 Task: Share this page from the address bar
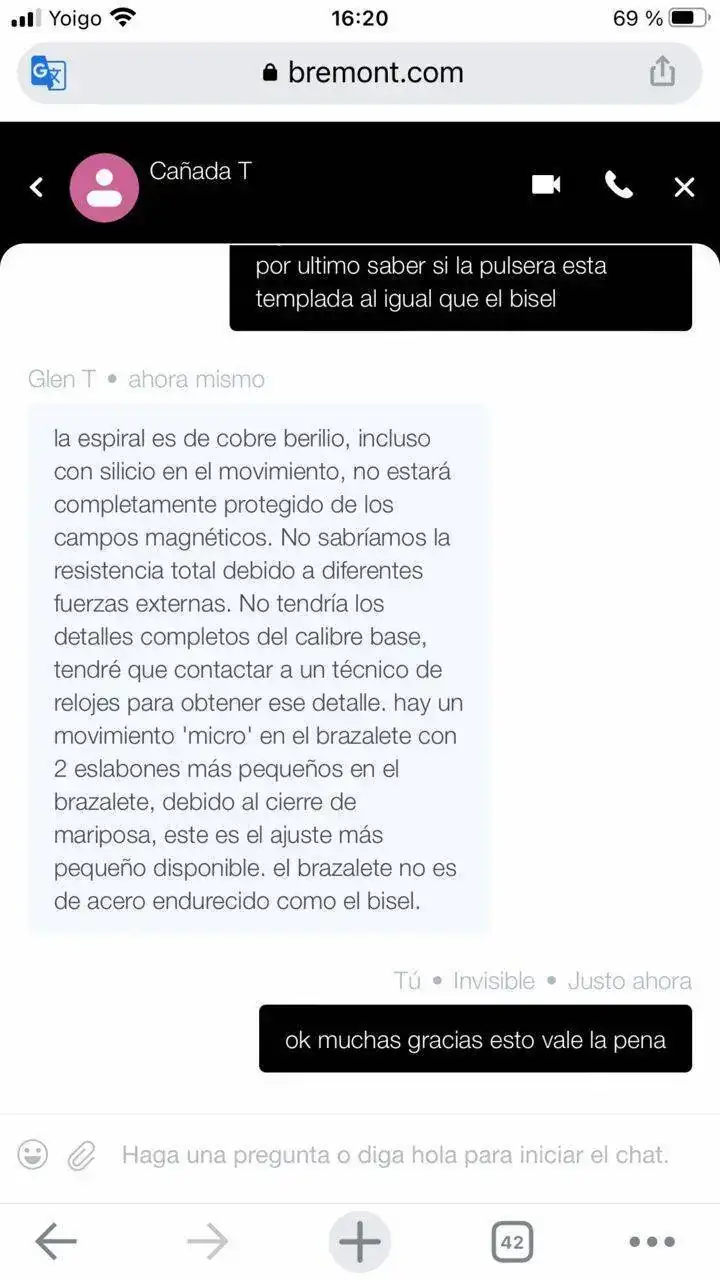click(x=662, y=72)
